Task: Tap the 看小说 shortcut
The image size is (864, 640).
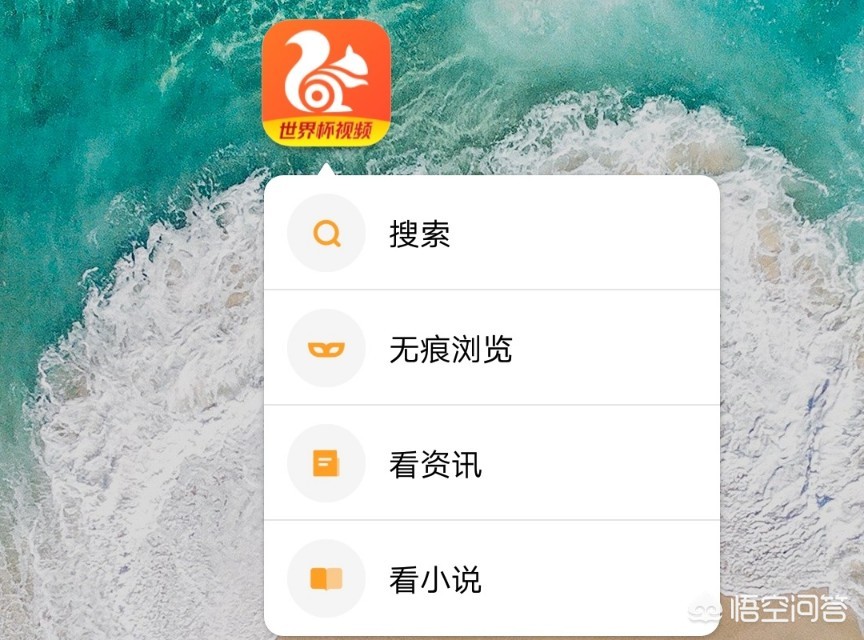Action: (x=490, y=579)
